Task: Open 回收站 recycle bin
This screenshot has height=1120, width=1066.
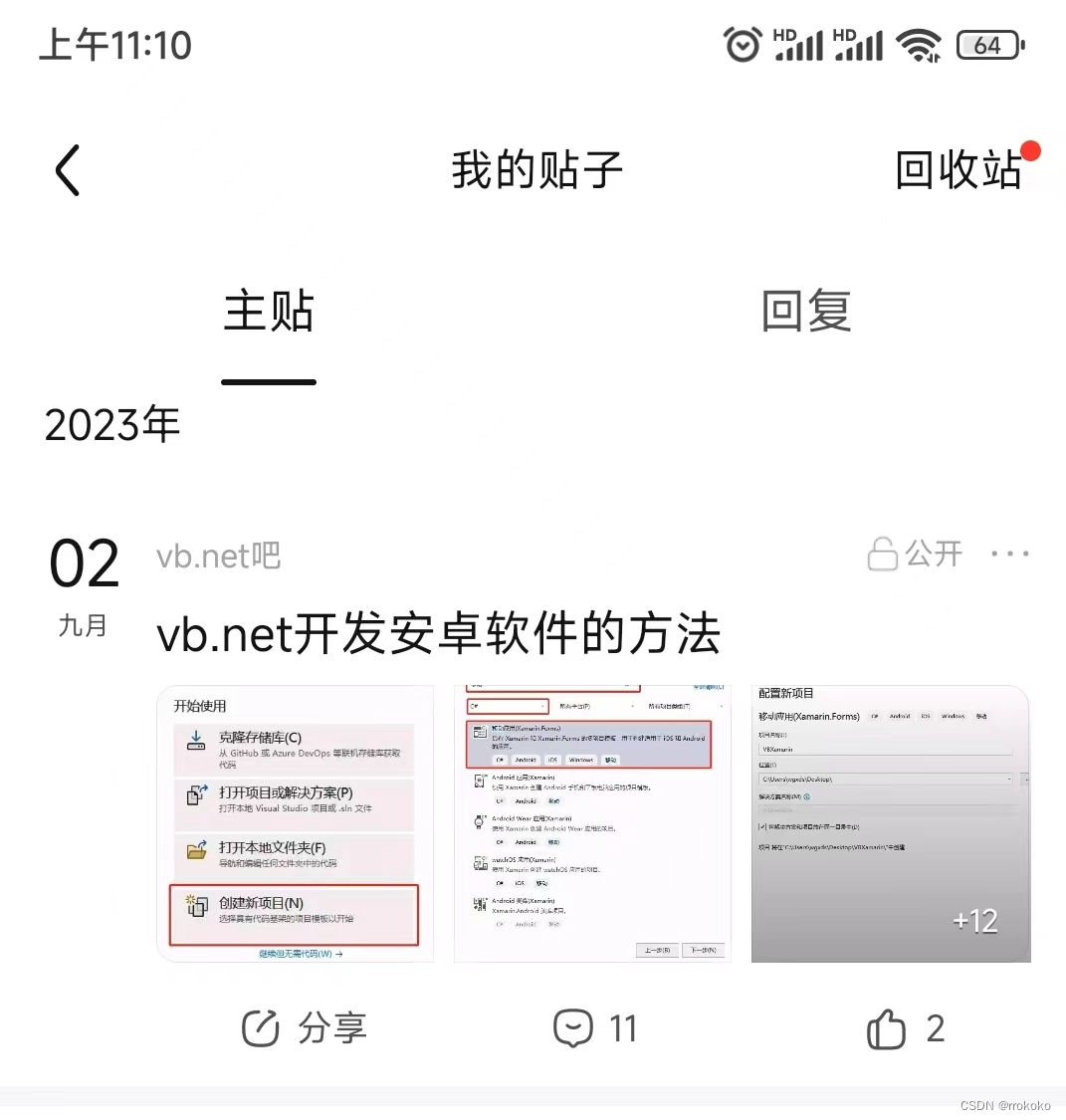Action: (x=958, y=170)
